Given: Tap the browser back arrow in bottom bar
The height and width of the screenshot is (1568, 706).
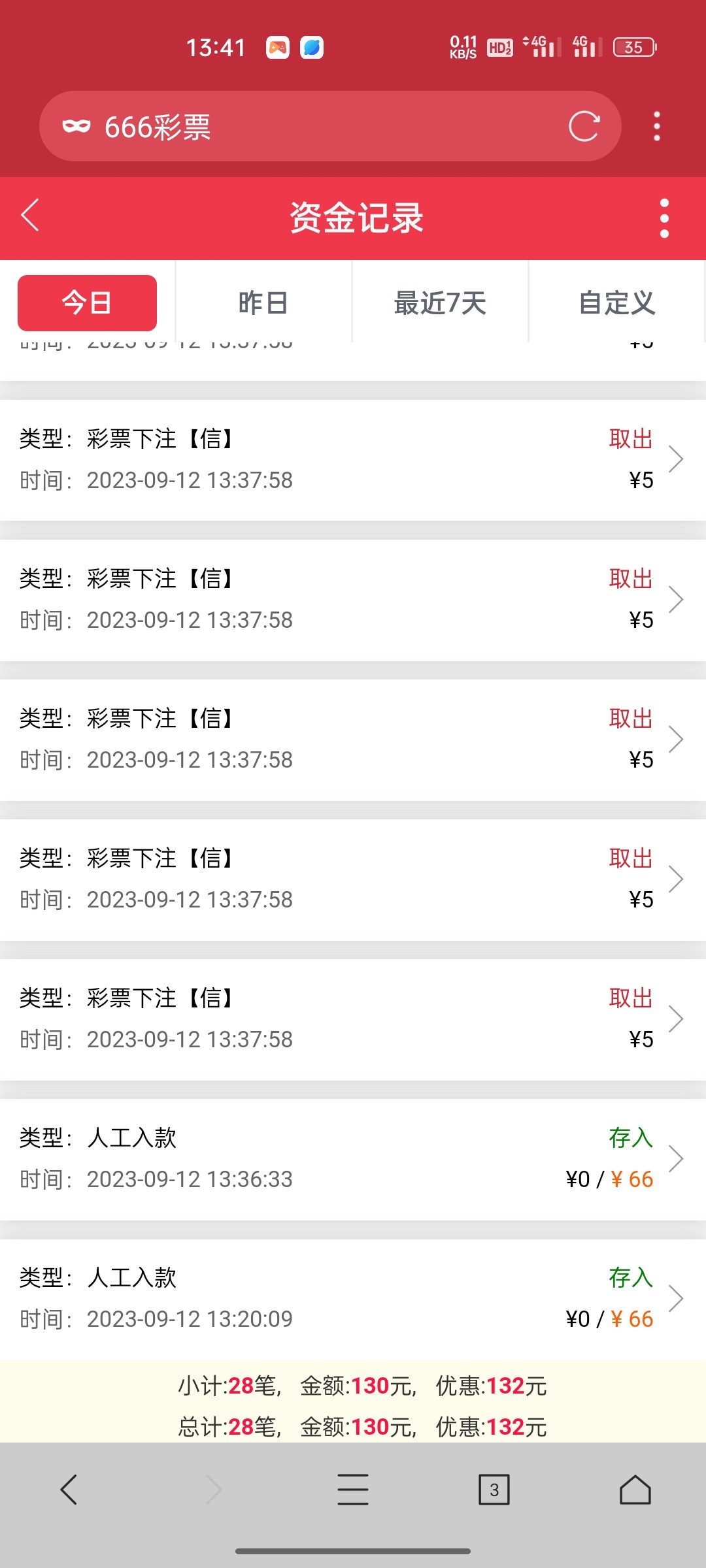Looking at the screenshot, I should 69,1490.
